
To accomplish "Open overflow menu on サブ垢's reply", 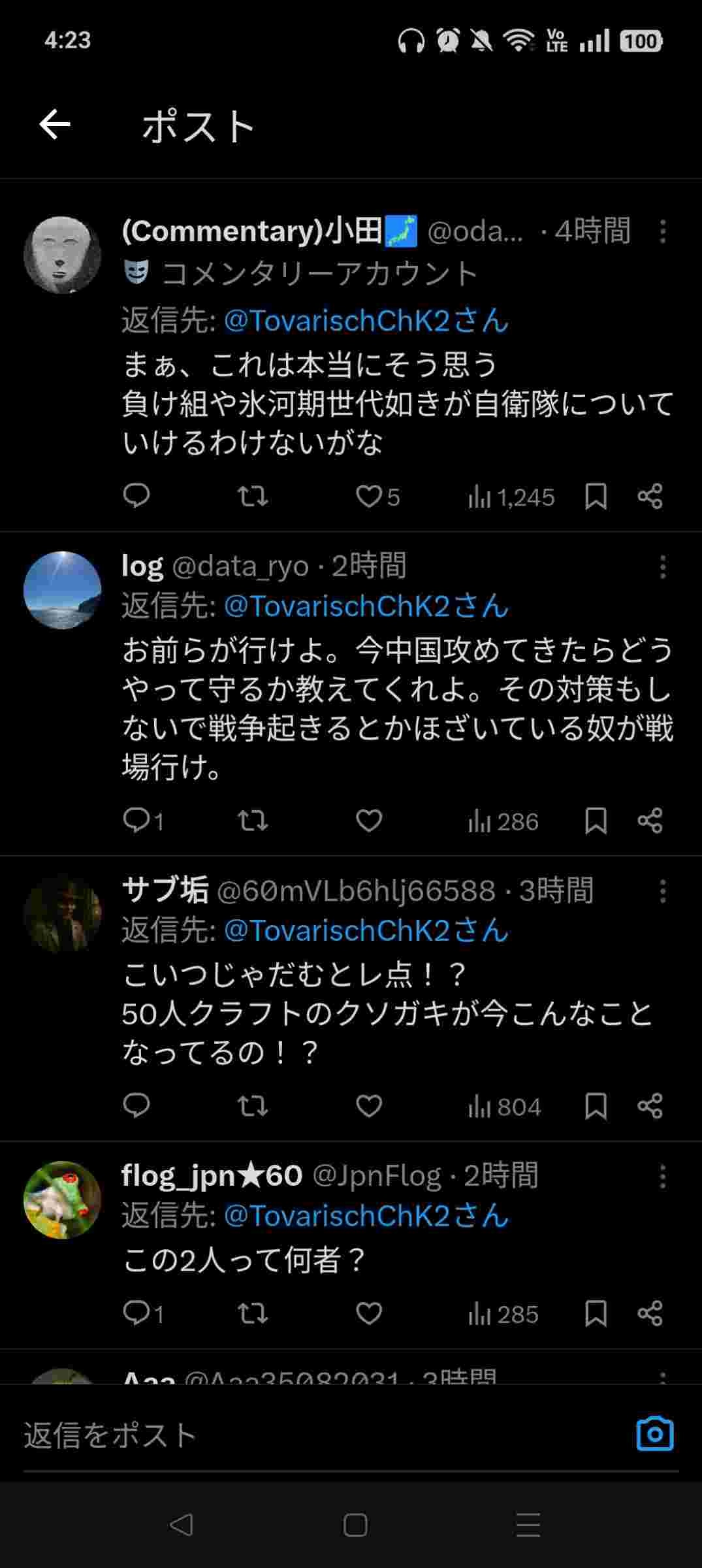I will click(662, 891).
